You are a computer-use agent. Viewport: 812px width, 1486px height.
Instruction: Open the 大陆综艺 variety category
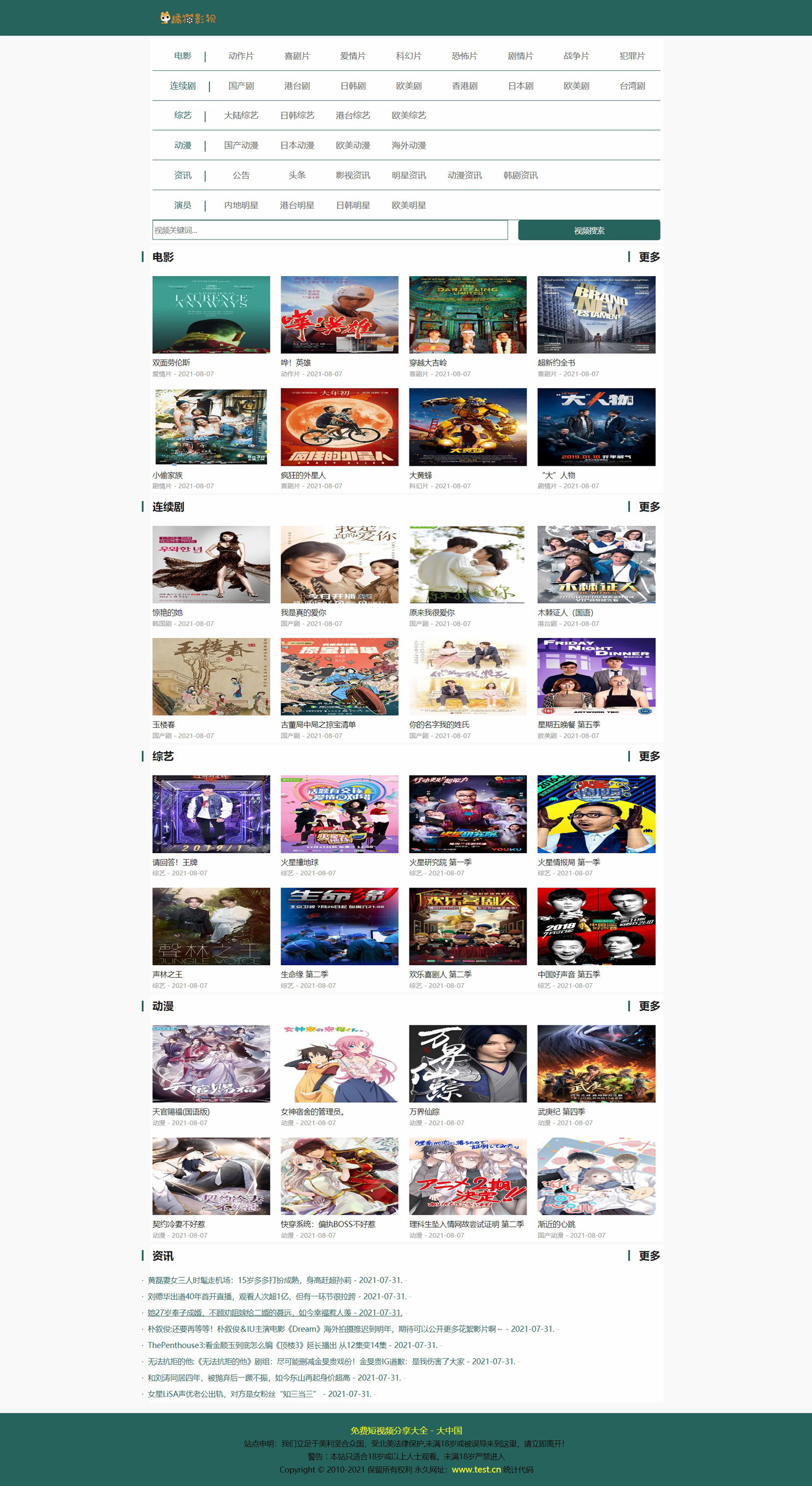pyautogui.click(x=241, y=115)
